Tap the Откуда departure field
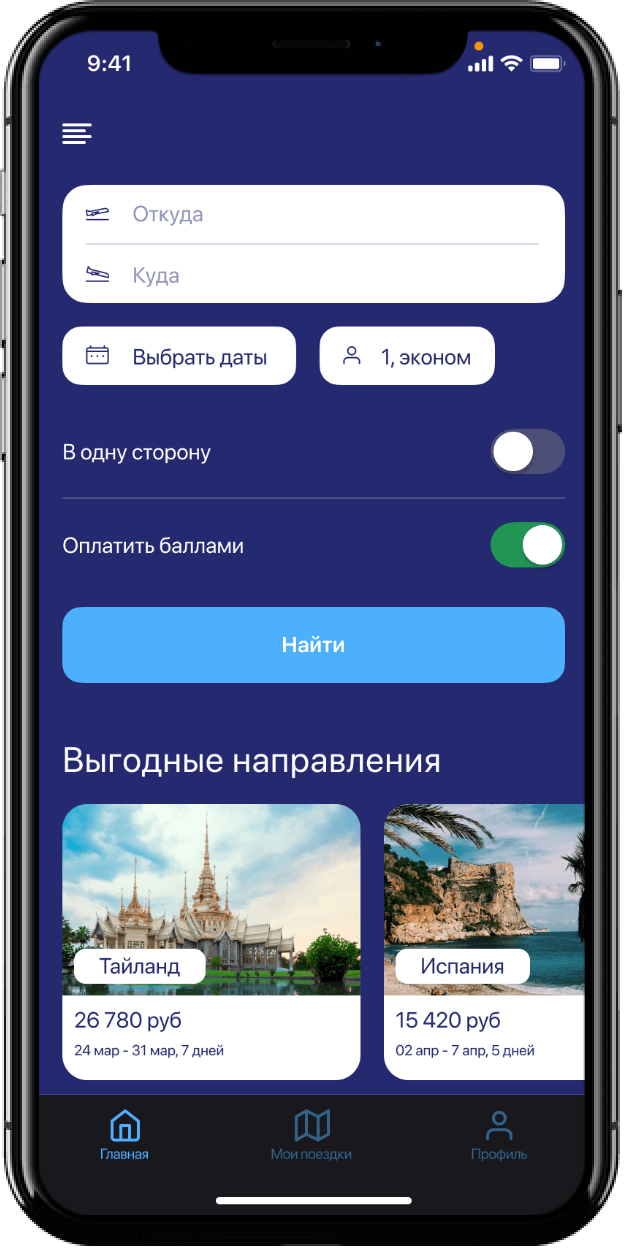This screenshot has height=1252, width=624. click(x=312, y=214)
